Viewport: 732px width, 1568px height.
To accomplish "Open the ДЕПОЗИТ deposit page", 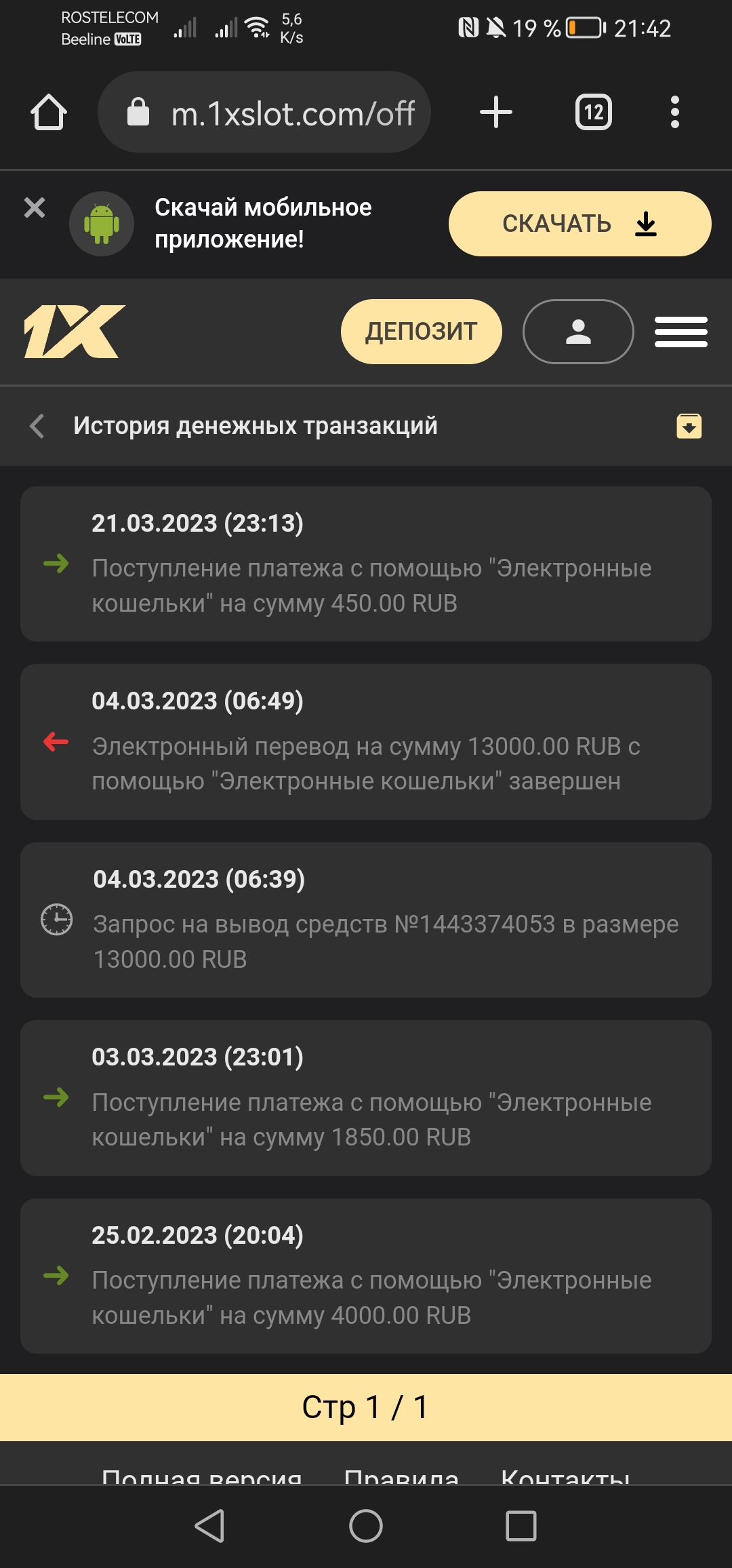I will 421,332.
